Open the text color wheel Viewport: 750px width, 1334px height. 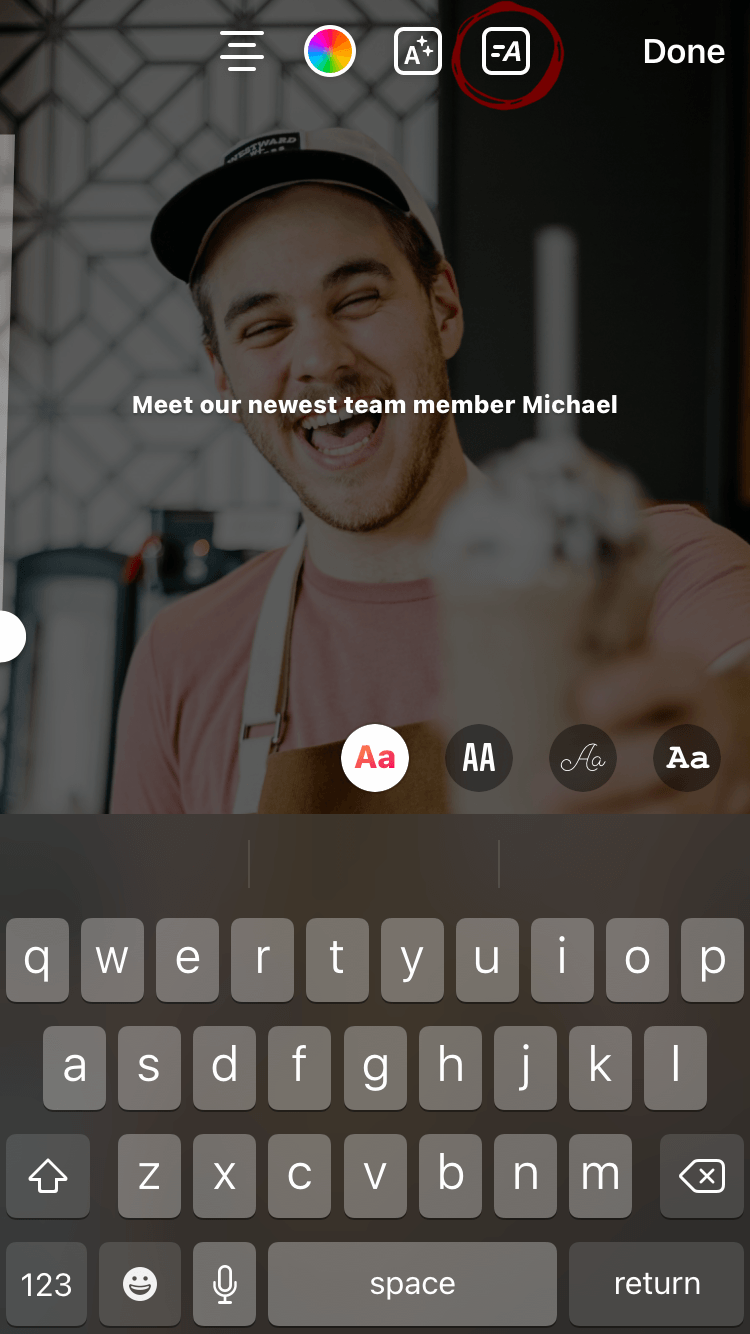(x=330, y=51)
